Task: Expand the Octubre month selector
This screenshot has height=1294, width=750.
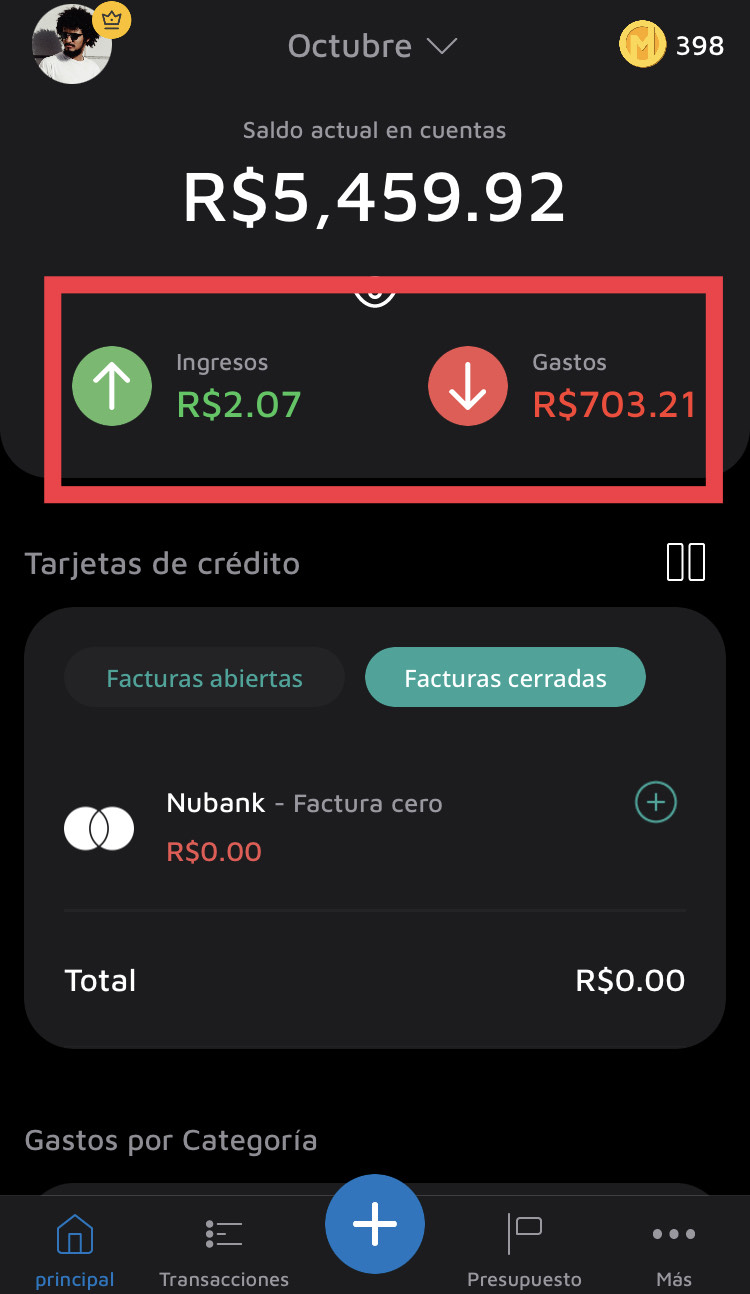Action: [x=372, y=46]
